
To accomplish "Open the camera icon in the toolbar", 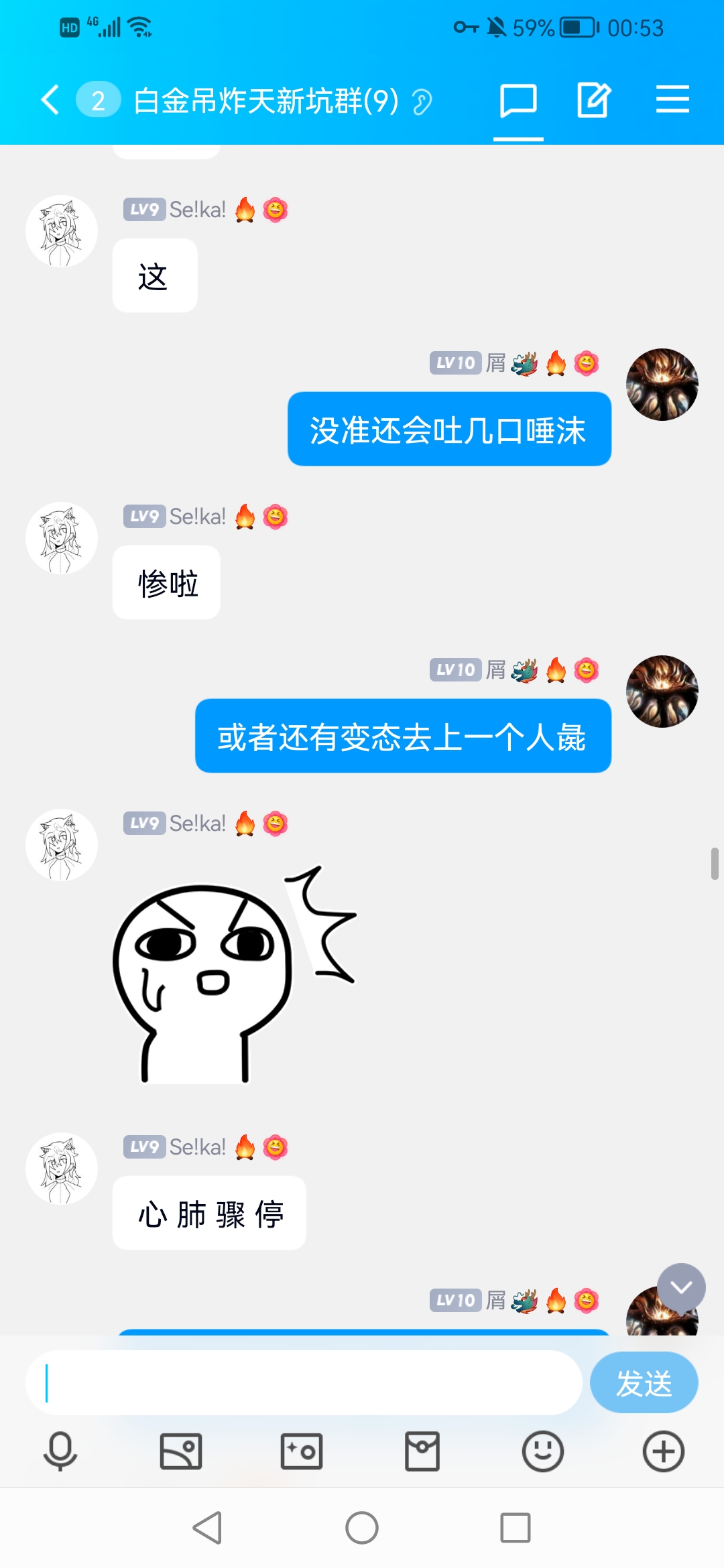I will (x=302, y=1451).
